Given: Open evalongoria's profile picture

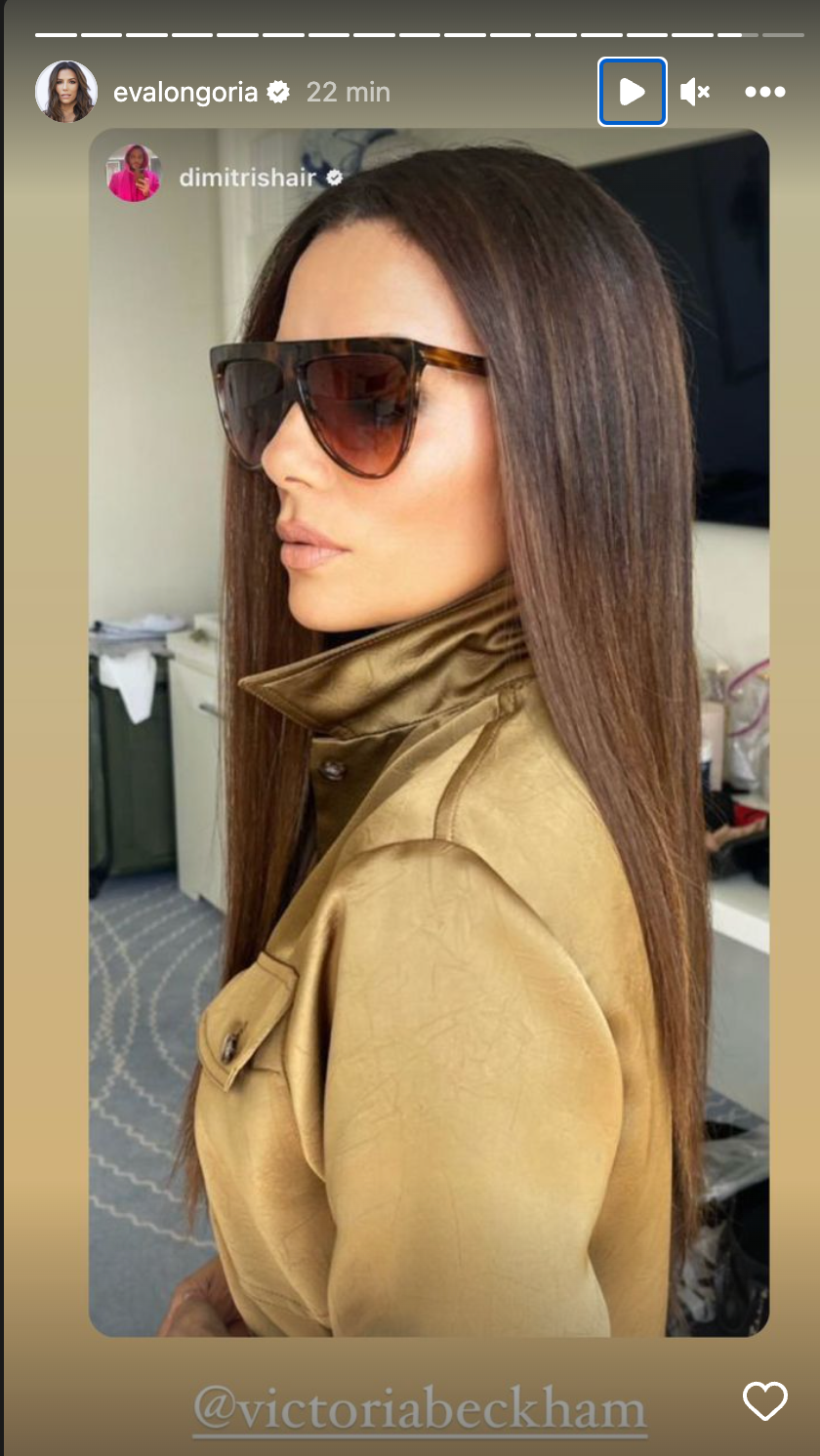Looking at the screenshot, I should pyautogui.click(x=66, y=92).
